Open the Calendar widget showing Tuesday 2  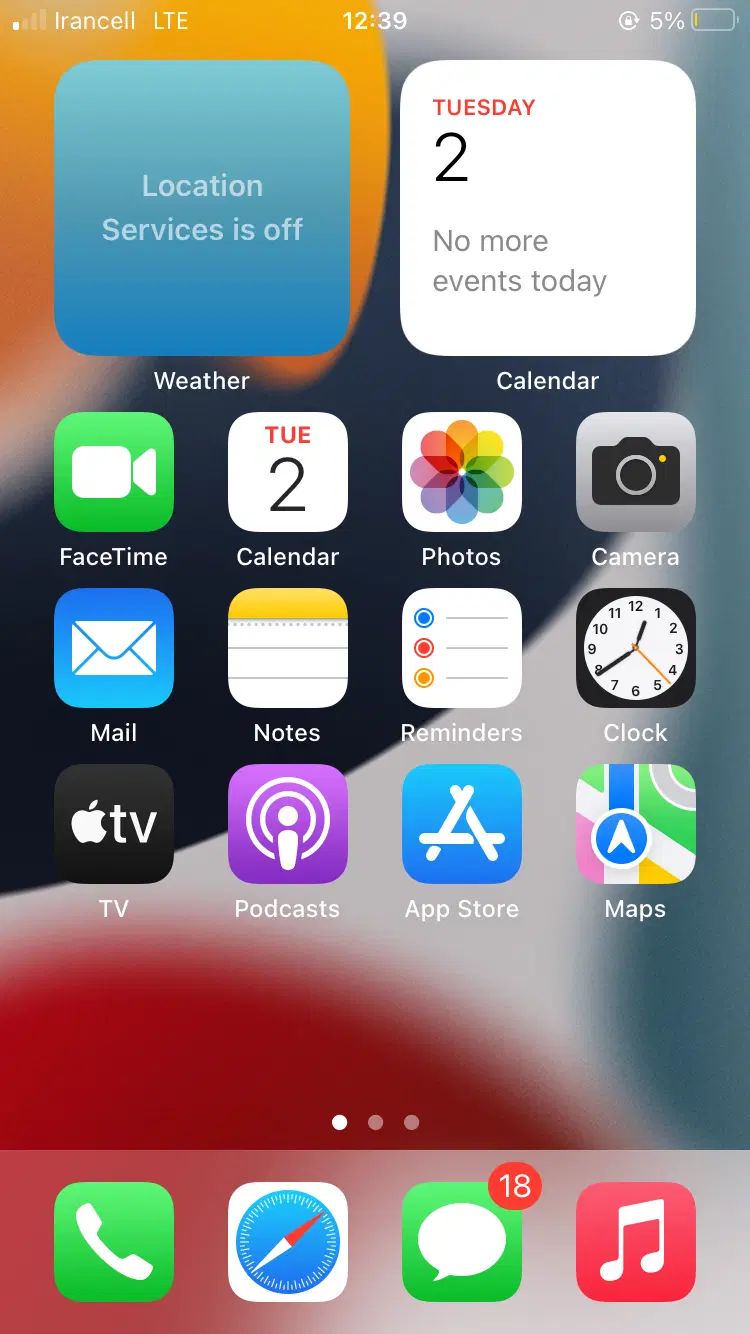[547, 208]
